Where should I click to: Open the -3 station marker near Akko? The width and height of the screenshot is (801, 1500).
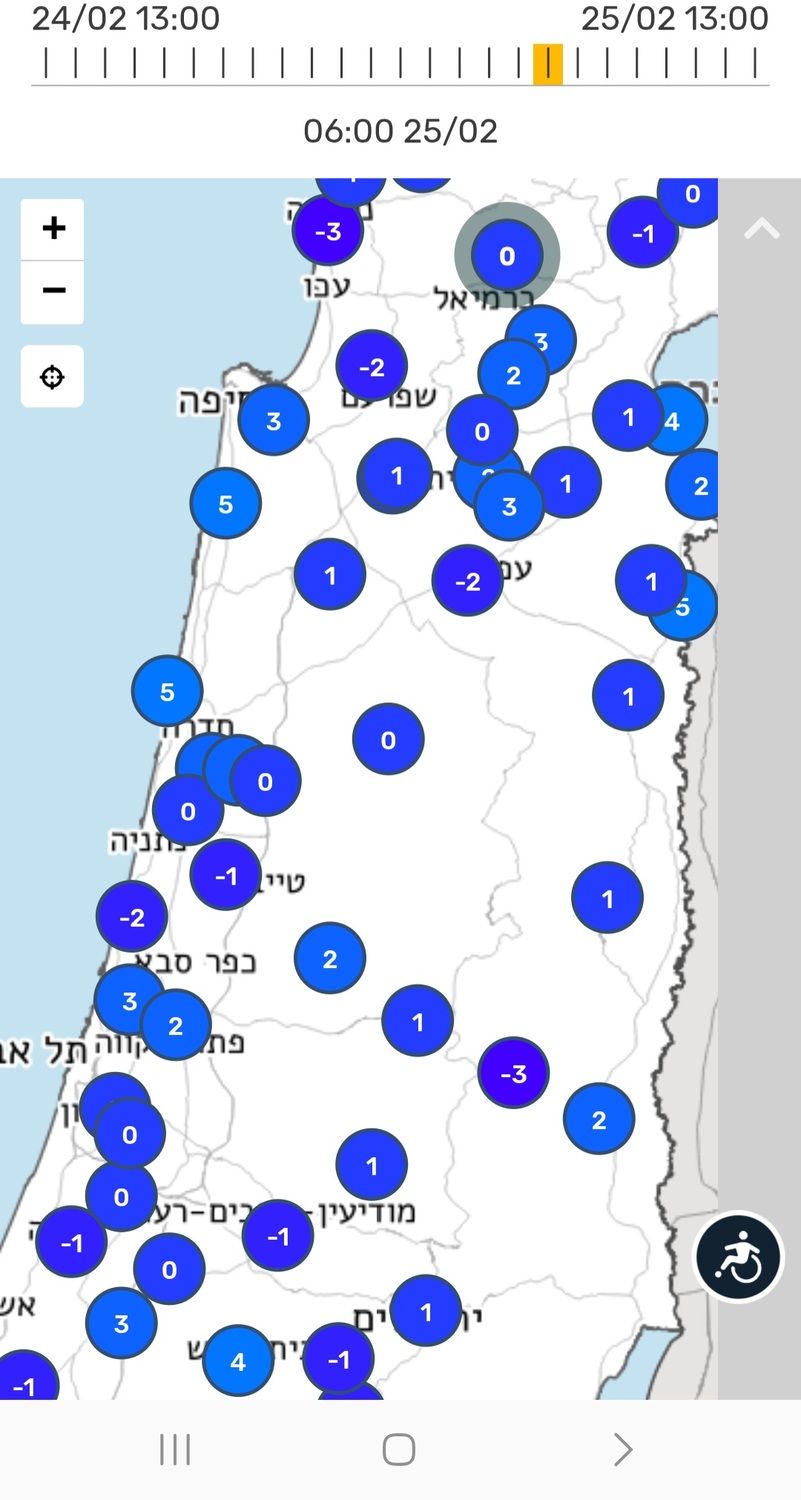(327, 231)
